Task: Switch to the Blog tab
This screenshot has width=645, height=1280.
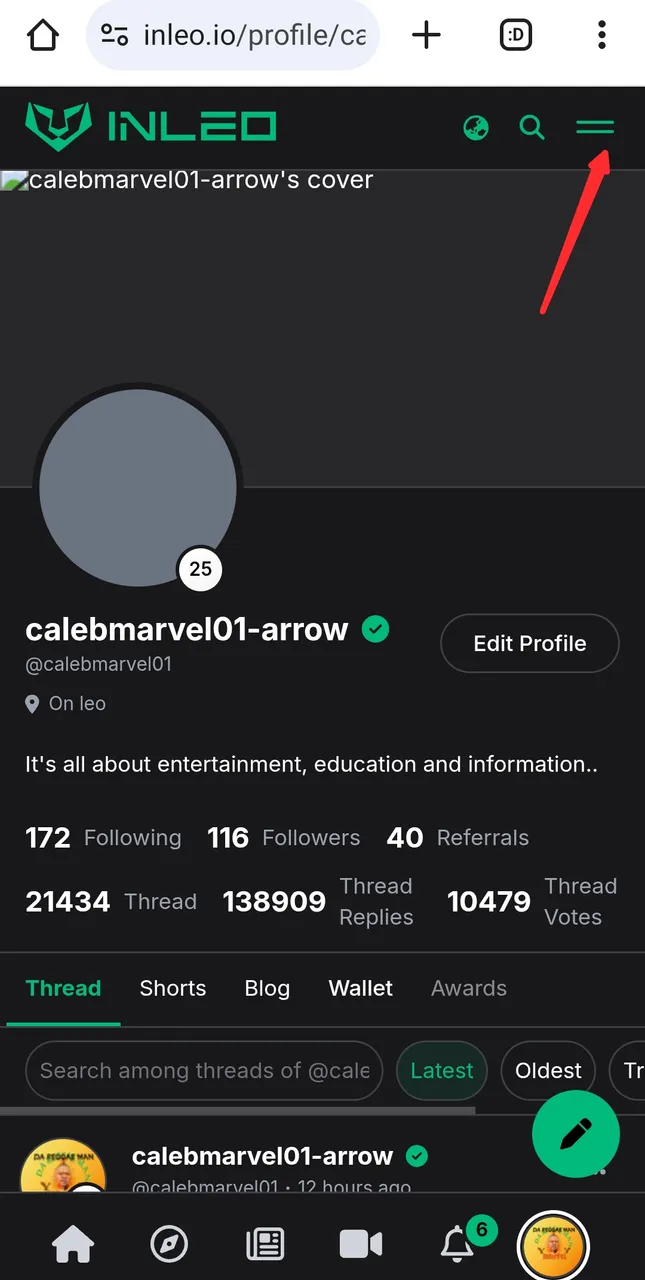Action: [x=267, y=988]
